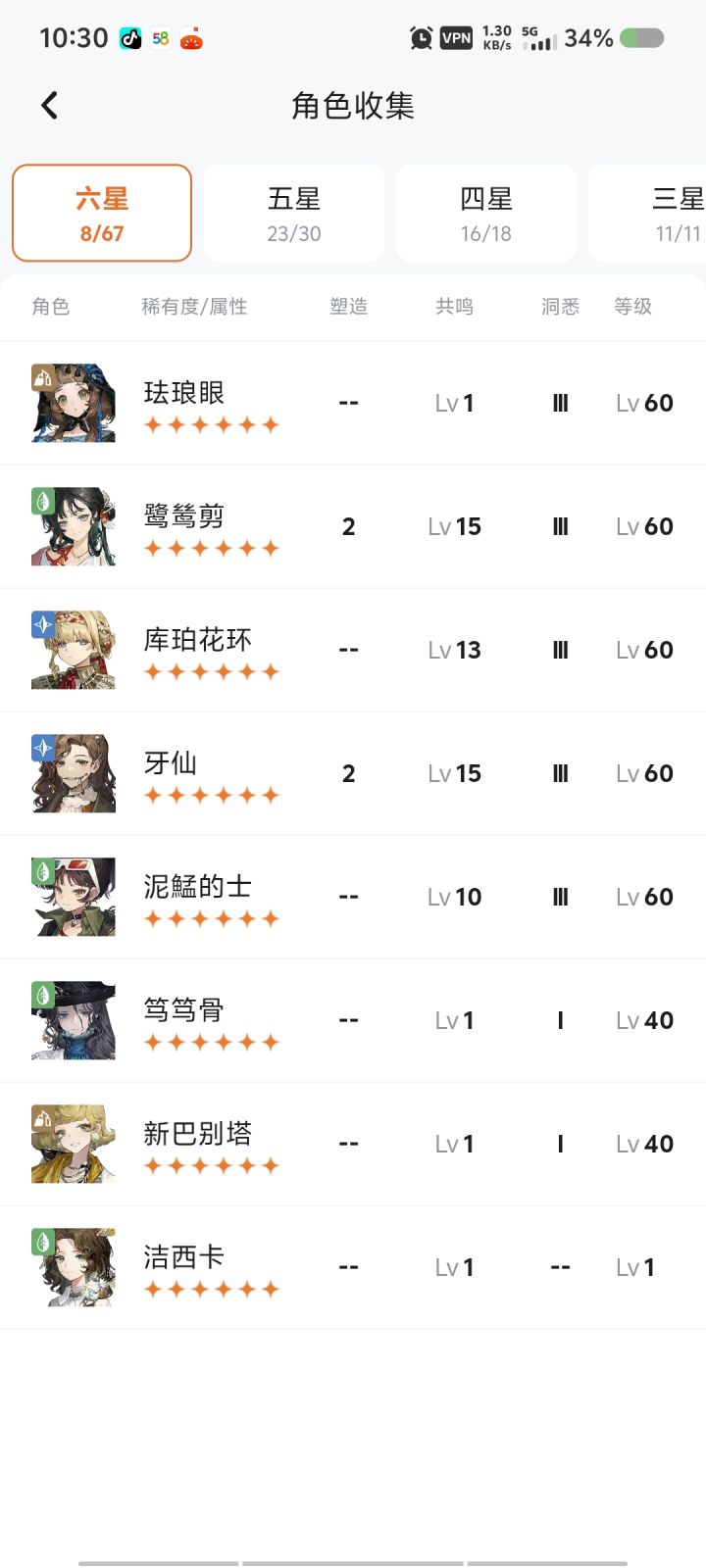Open the 牙仙 character row
Viewport: 706px width, 1568px height.
coord(353,774)
